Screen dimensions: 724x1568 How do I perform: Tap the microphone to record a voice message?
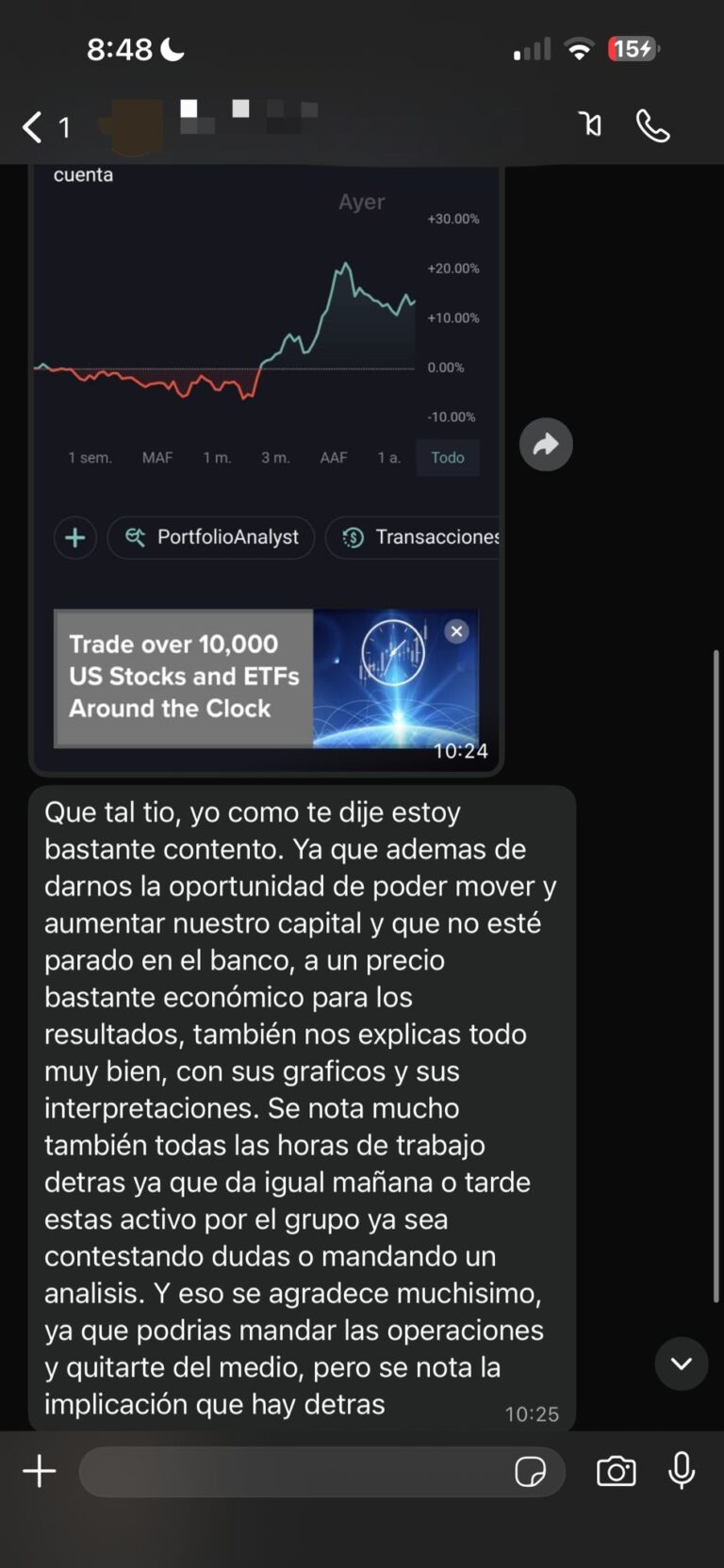pyautogui.click(x=681, y=1471)
